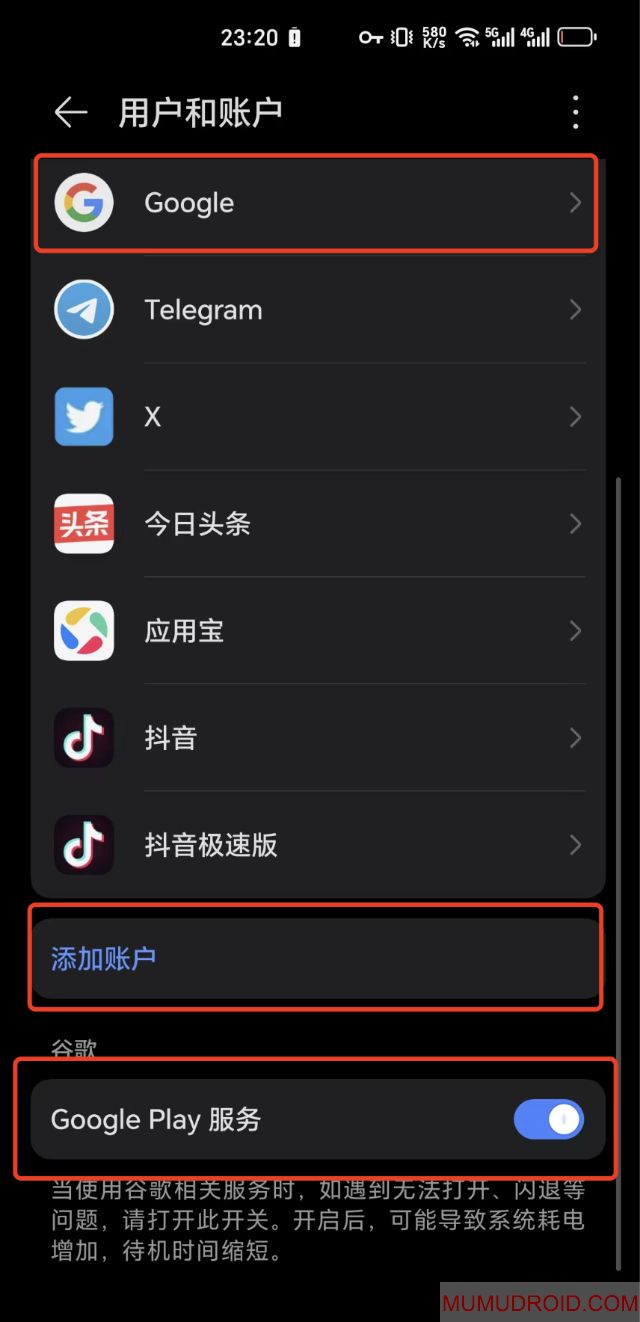Turn off the Google Play 服务 switch

click(548, 1119)
